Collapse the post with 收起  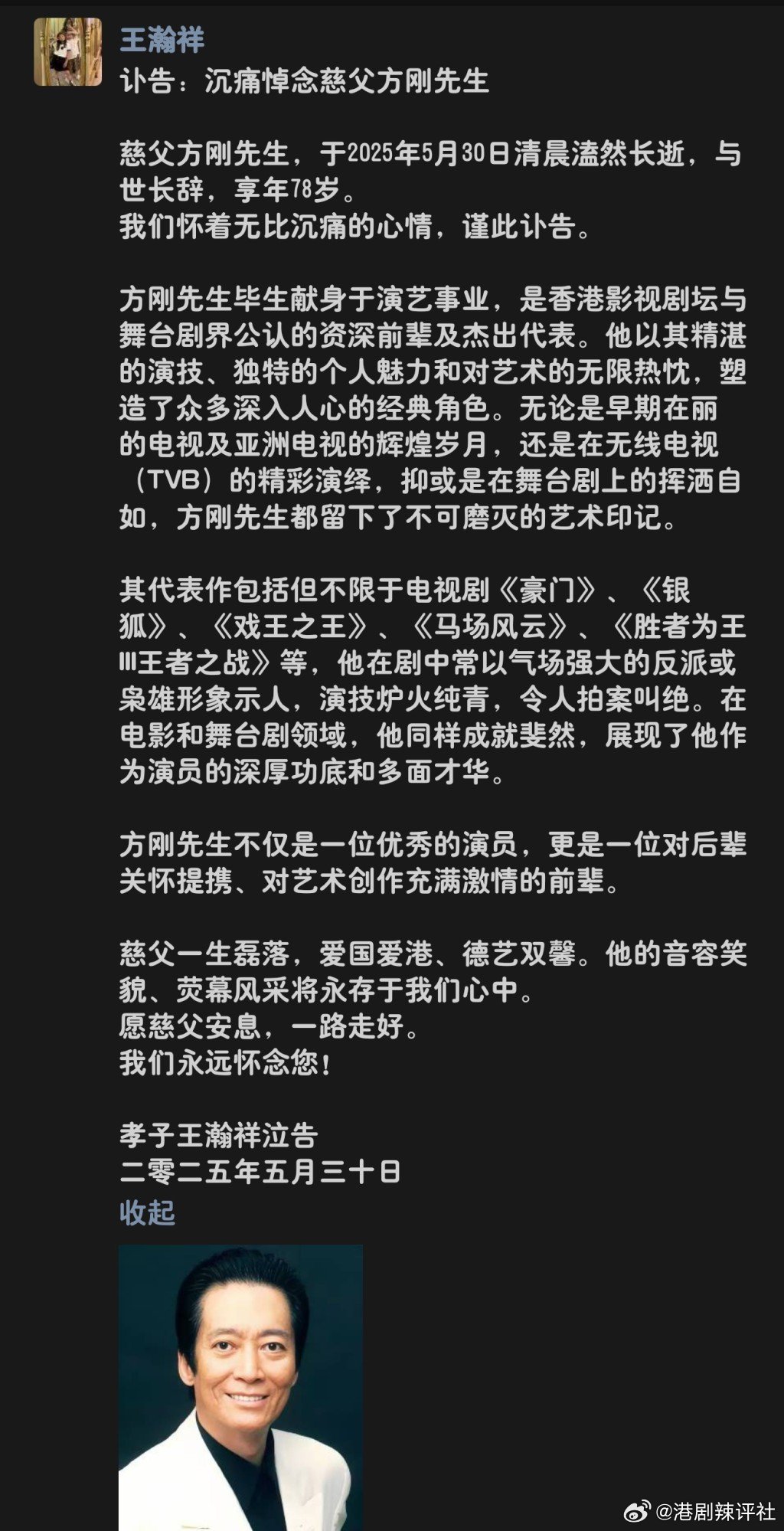pos(147,1212)
